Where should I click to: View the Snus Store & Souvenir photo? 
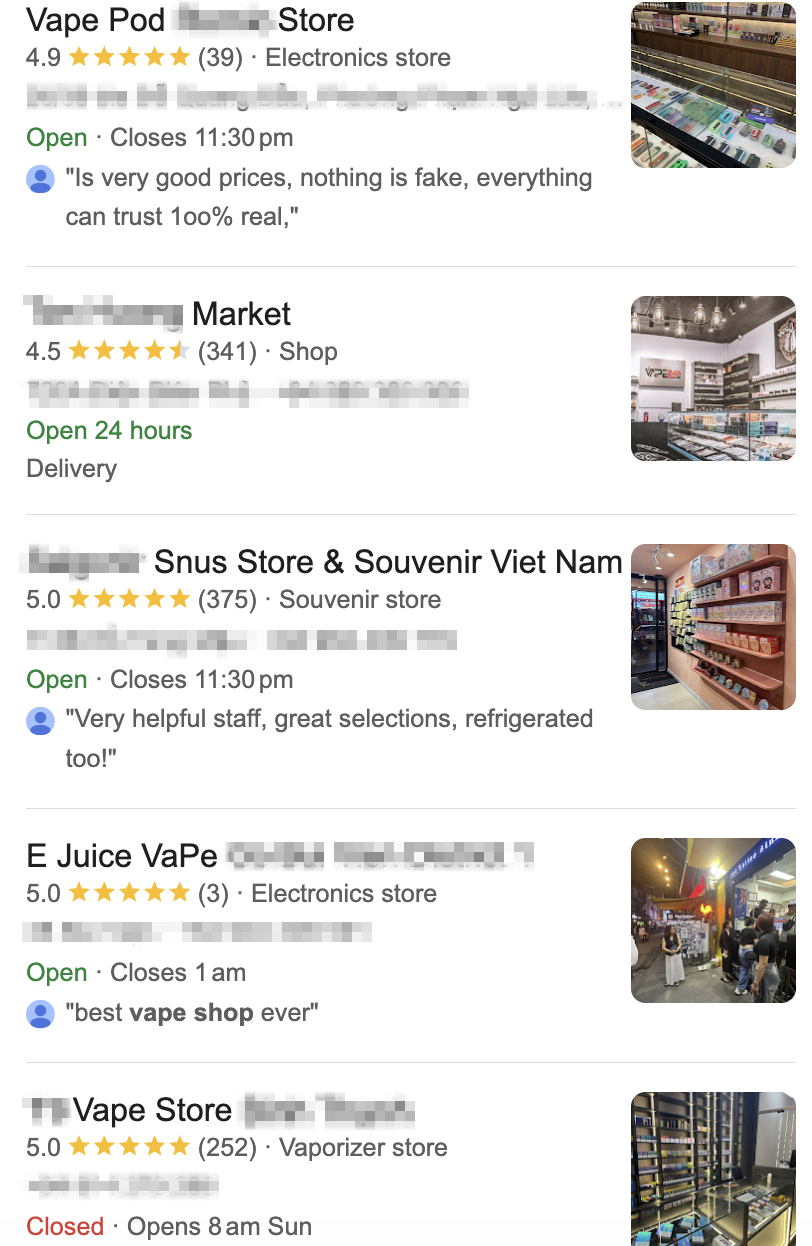pos(713,626)
